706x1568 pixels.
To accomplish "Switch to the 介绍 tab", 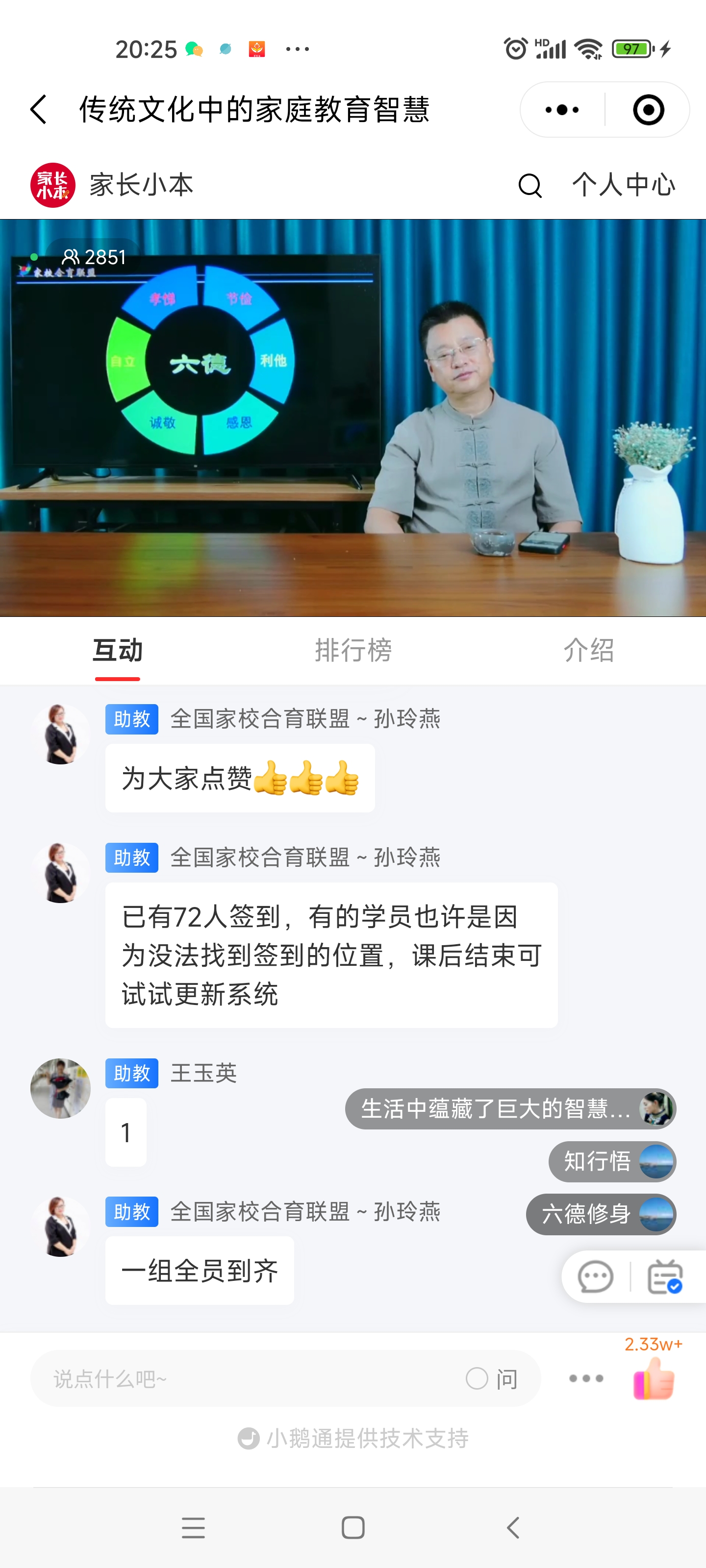I will tap(588, 650).
